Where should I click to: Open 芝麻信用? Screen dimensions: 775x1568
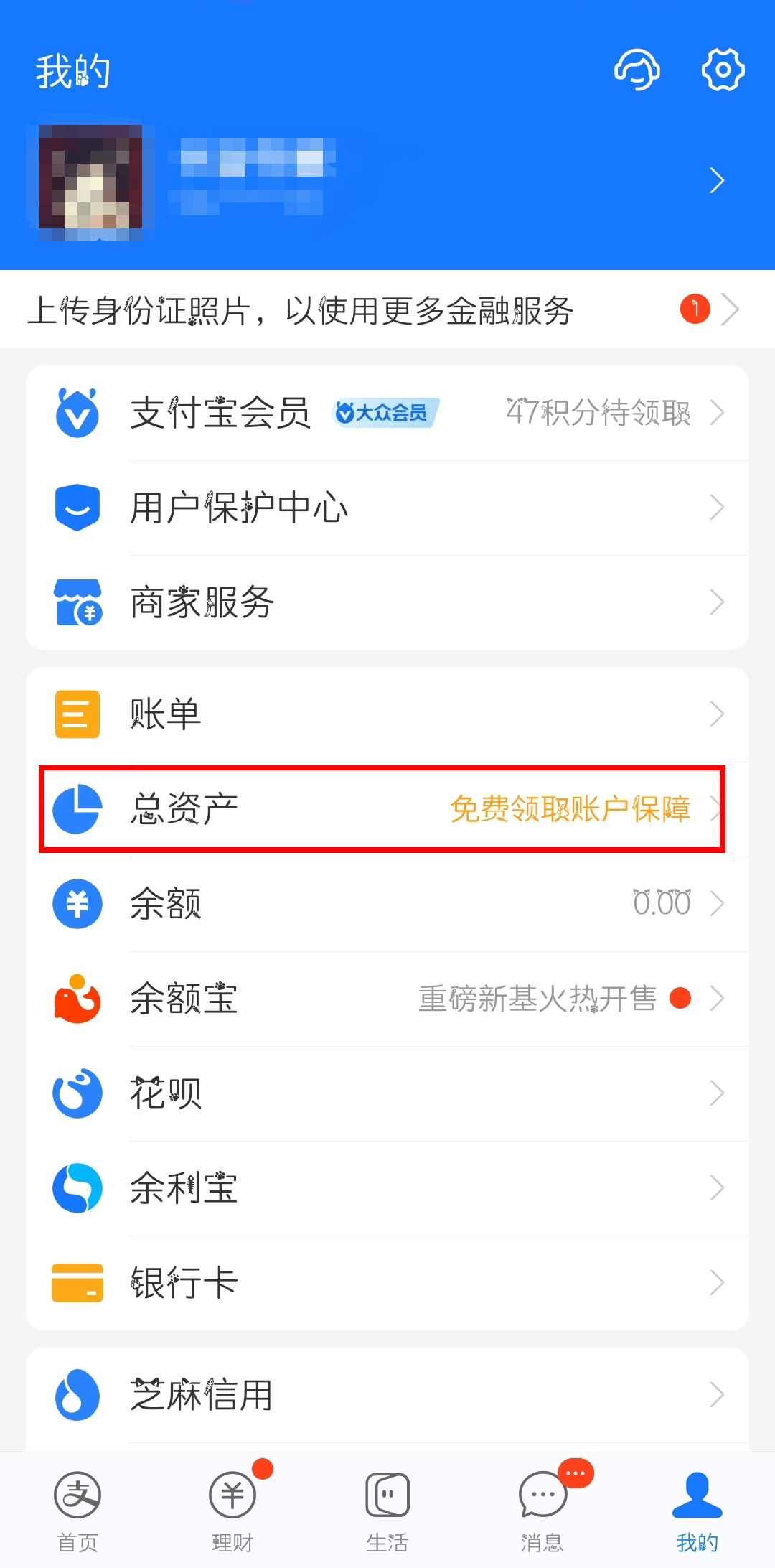(387, 1395)
